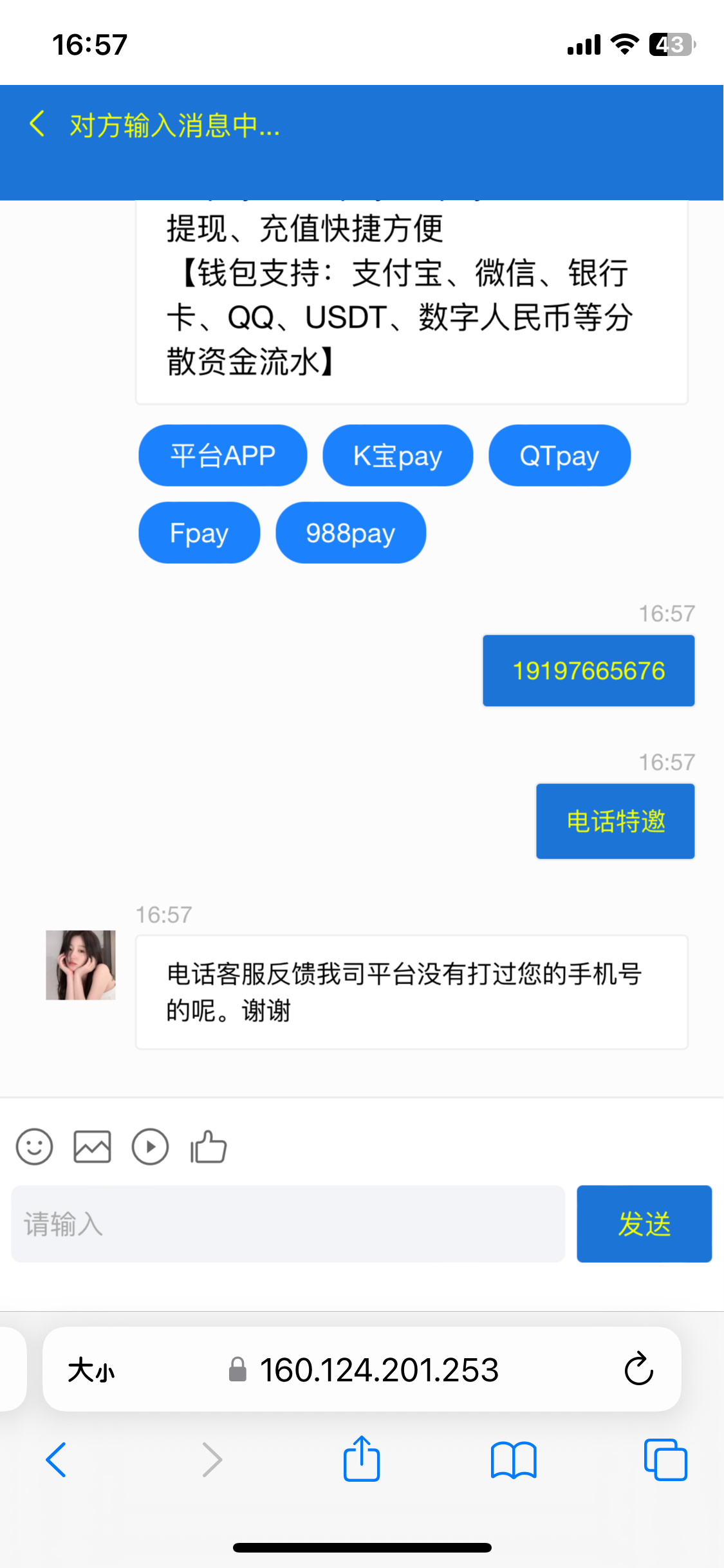Select the 988pay chip
Viewport: 724px width, 1568px height.
351,533
